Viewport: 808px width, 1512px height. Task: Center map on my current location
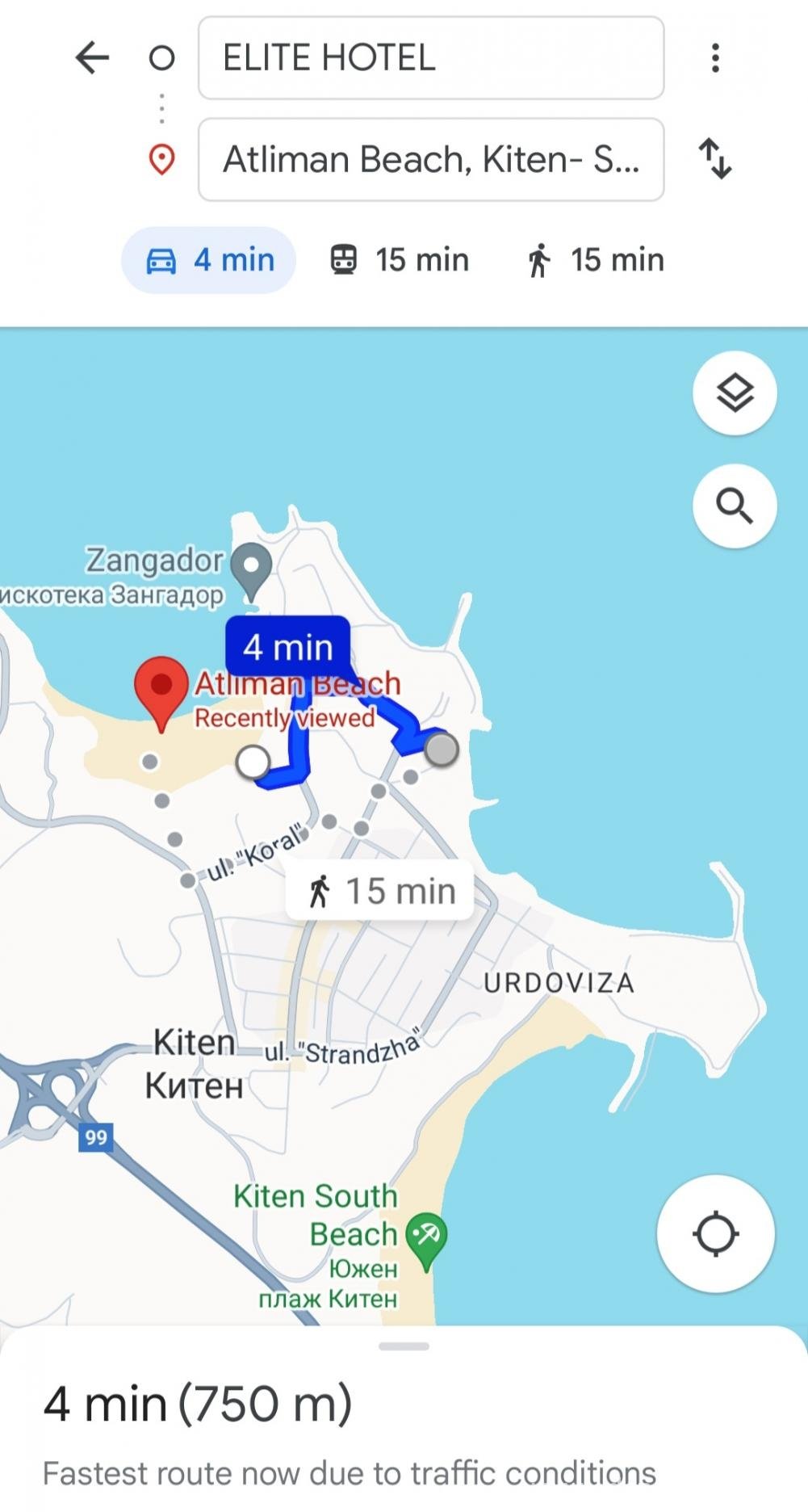tap(716, 1233)
